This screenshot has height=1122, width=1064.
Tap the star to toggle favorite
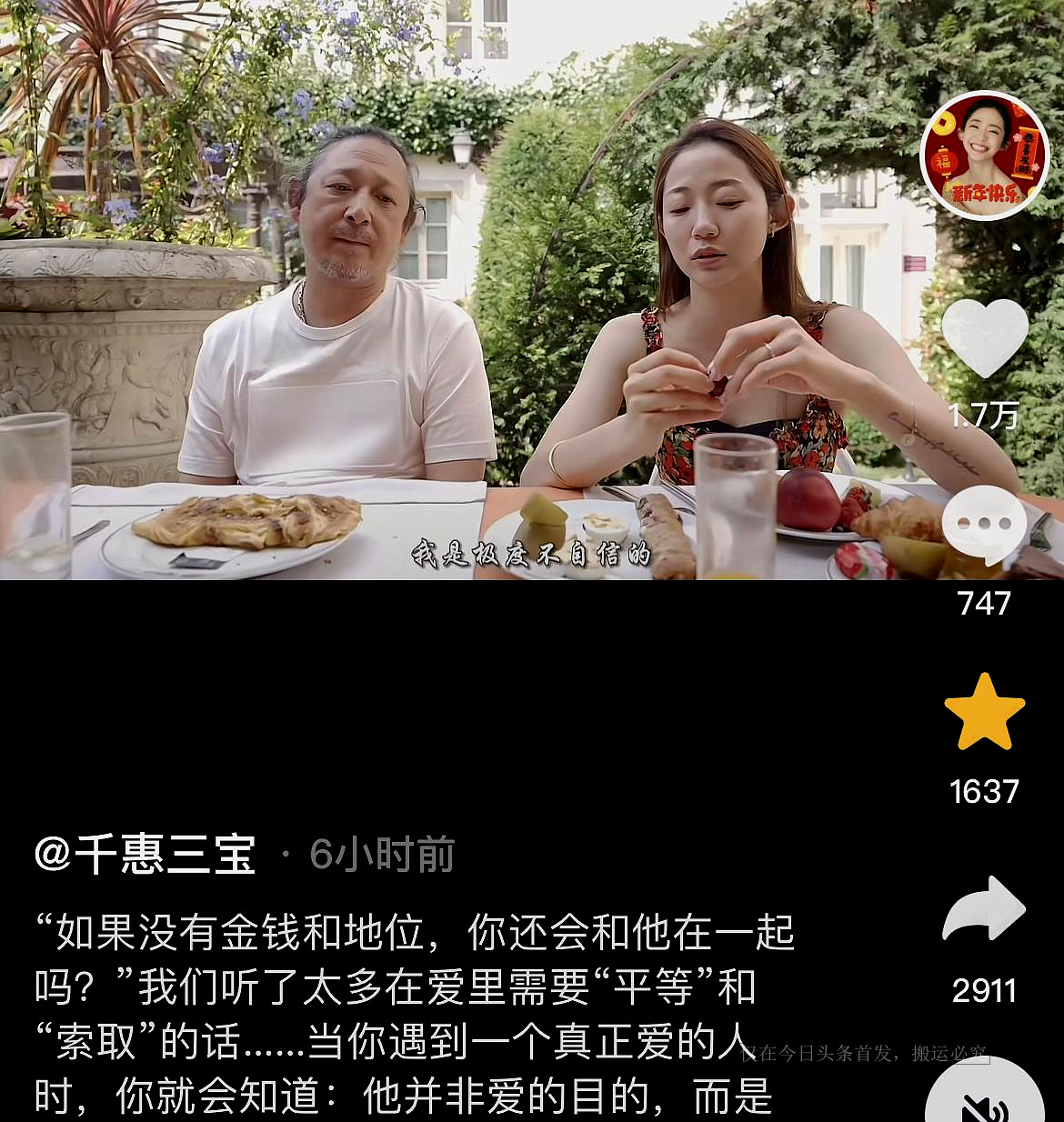point(984,713)
